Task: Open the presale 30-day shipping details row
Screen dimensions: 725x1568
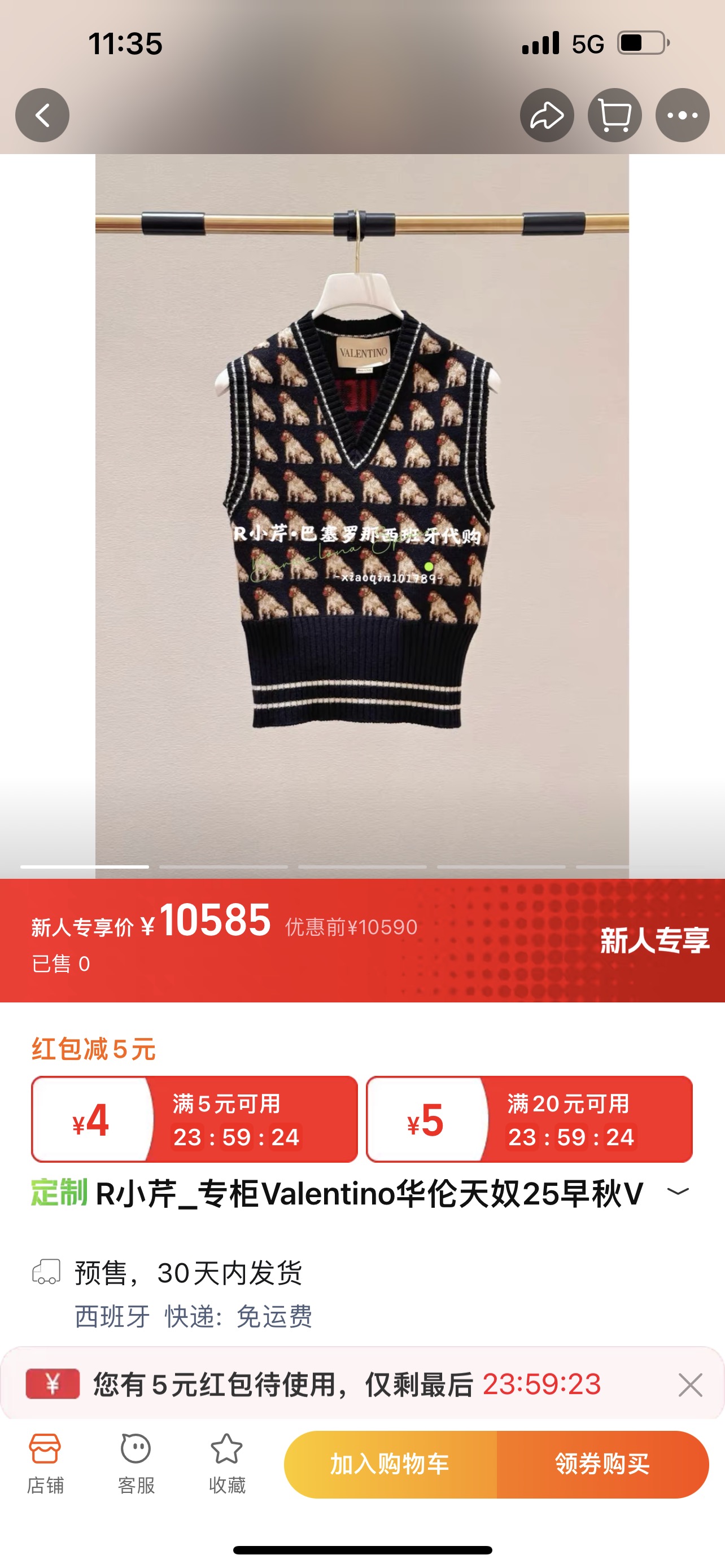Action: [189, 1273]
